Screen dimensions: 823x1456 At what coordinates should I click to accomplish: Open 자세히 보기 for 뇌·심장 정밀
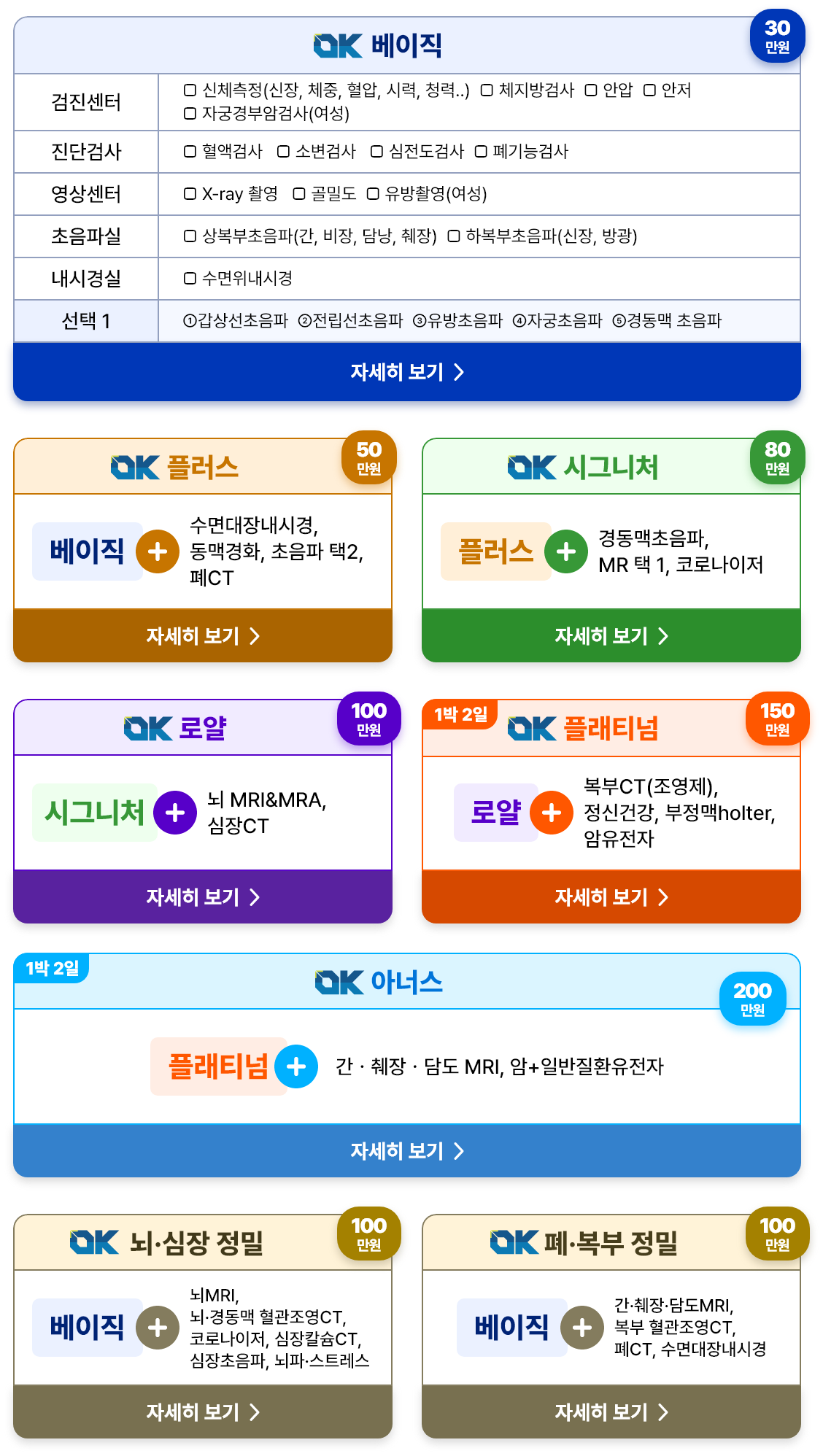203,1412
